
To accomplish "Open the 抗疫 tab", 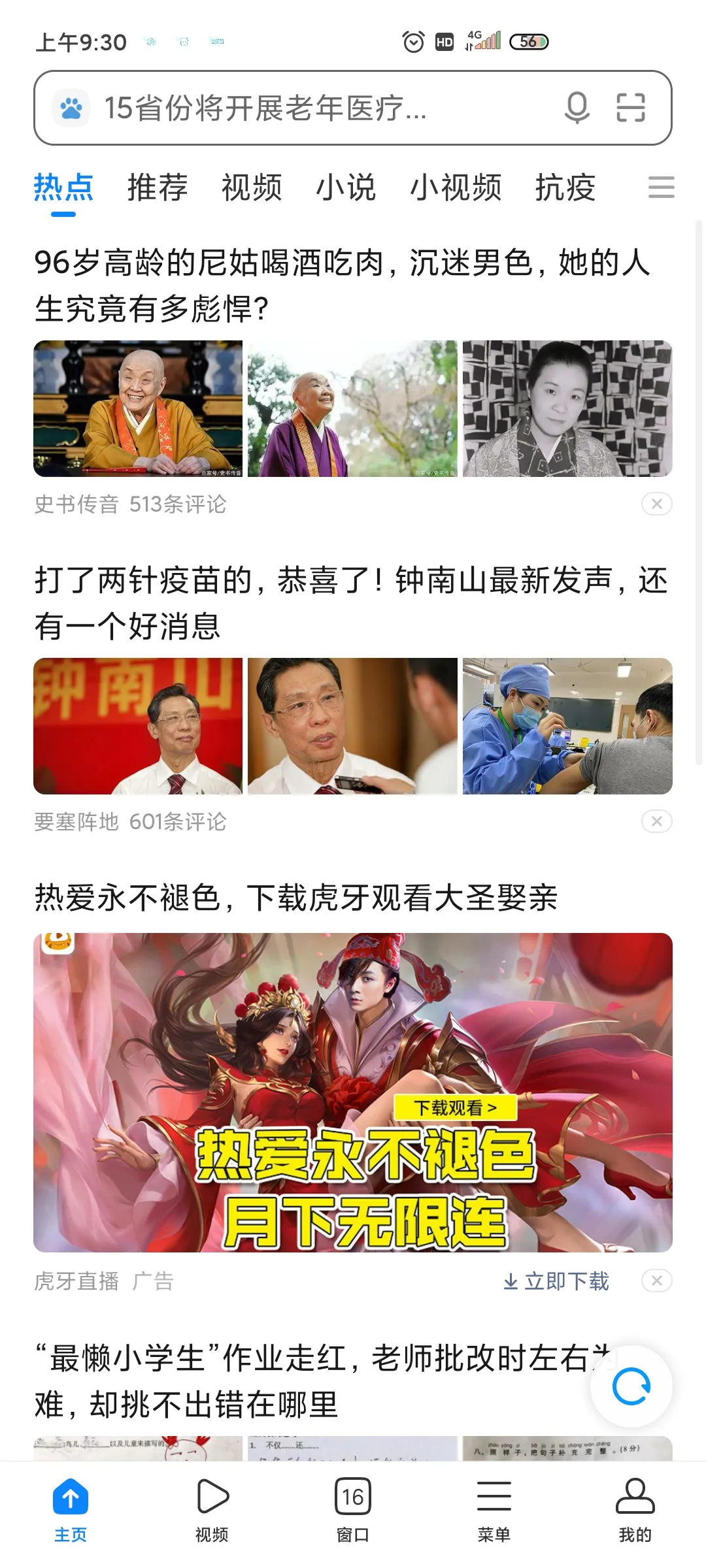I will coord(566,188).
